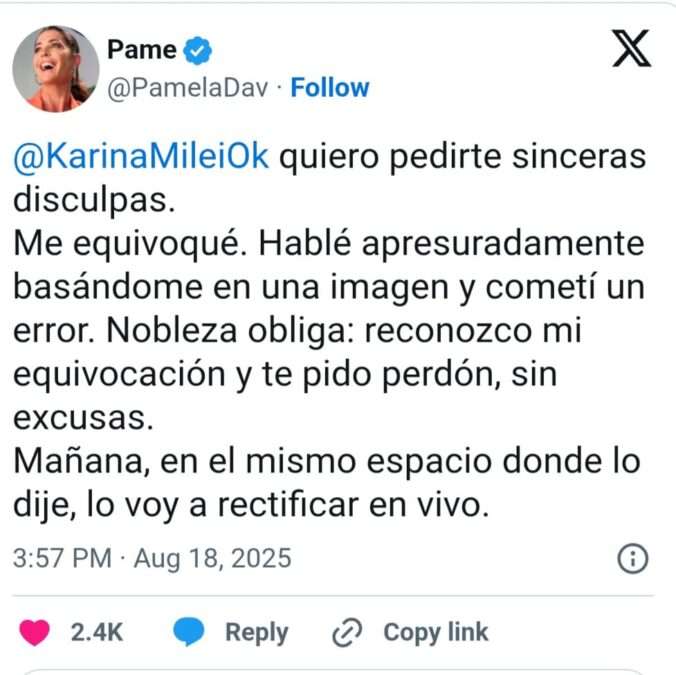This screenshot has height=675, width=676.
Task: Open the info icon beside the date
Action: (x=633, y=558)
